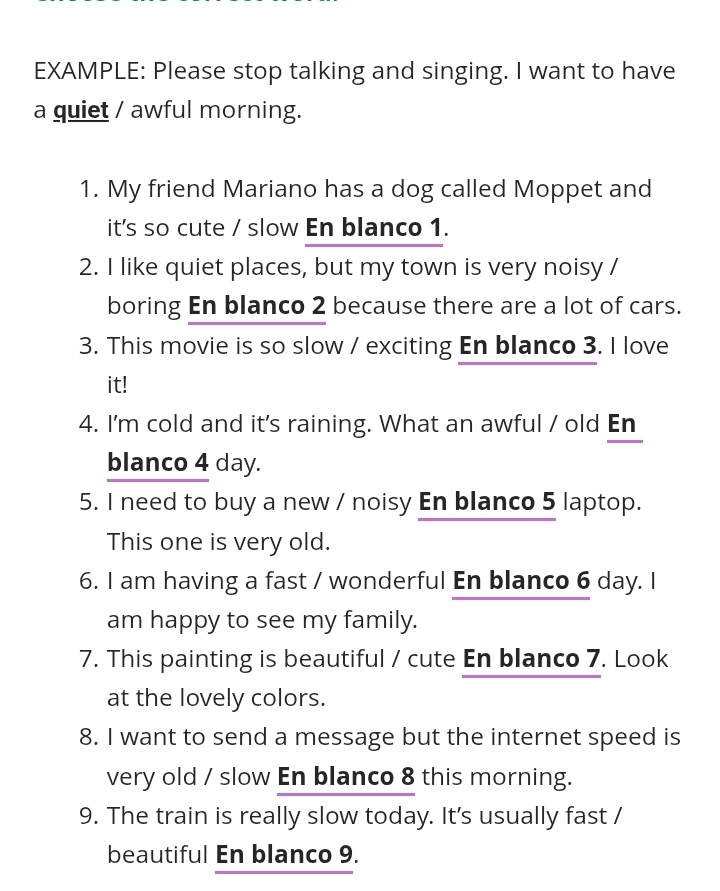Viewport: 720px width, 891px height.
Task: Focus the En blanco 9 answer field
Action: (284, 855)
